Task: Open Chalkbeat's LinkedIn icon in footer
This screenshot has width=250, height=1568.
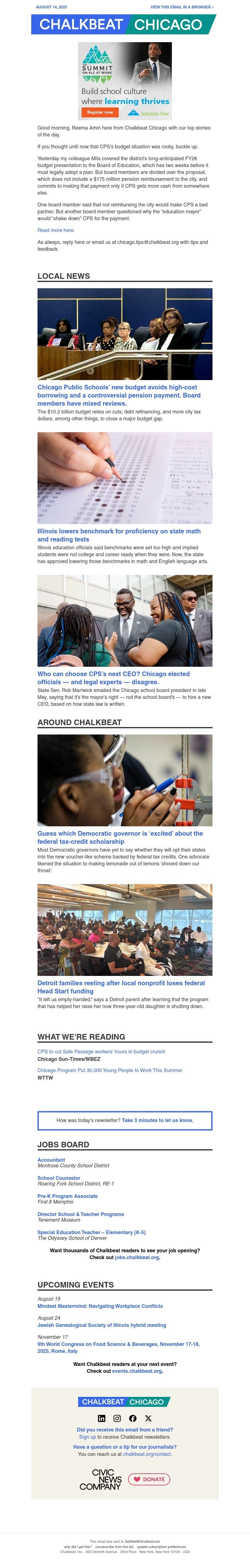Action: [x=102, y=1418]
